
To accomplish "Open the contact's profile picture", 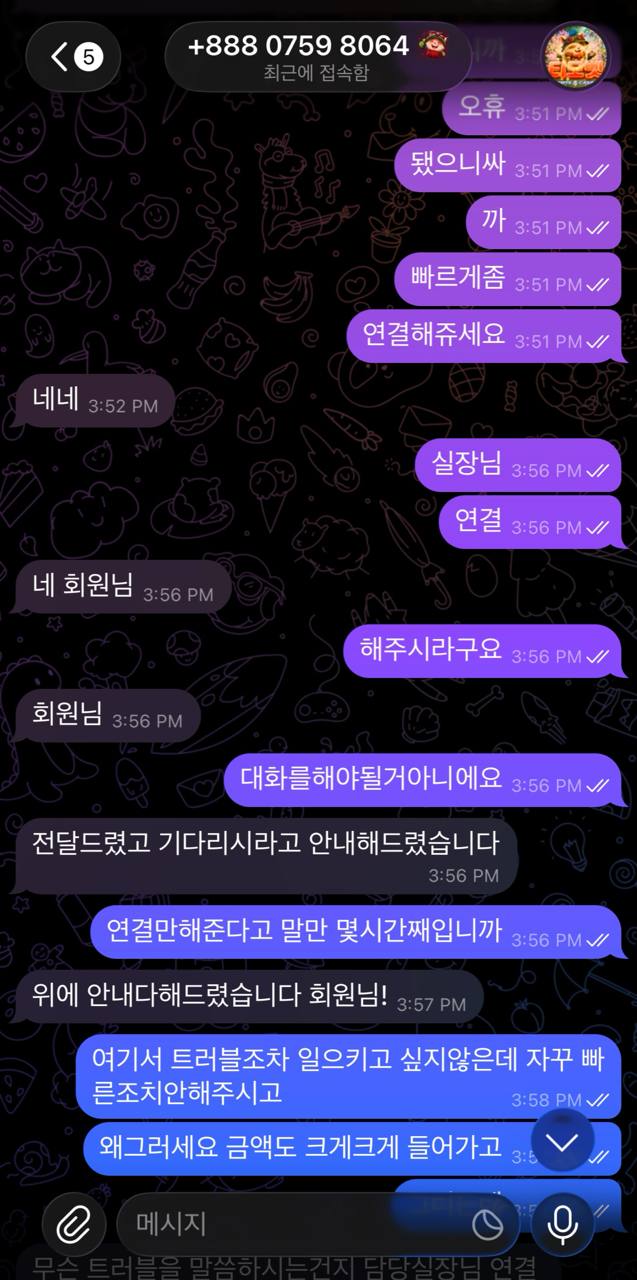I will [x=575, y=57].
